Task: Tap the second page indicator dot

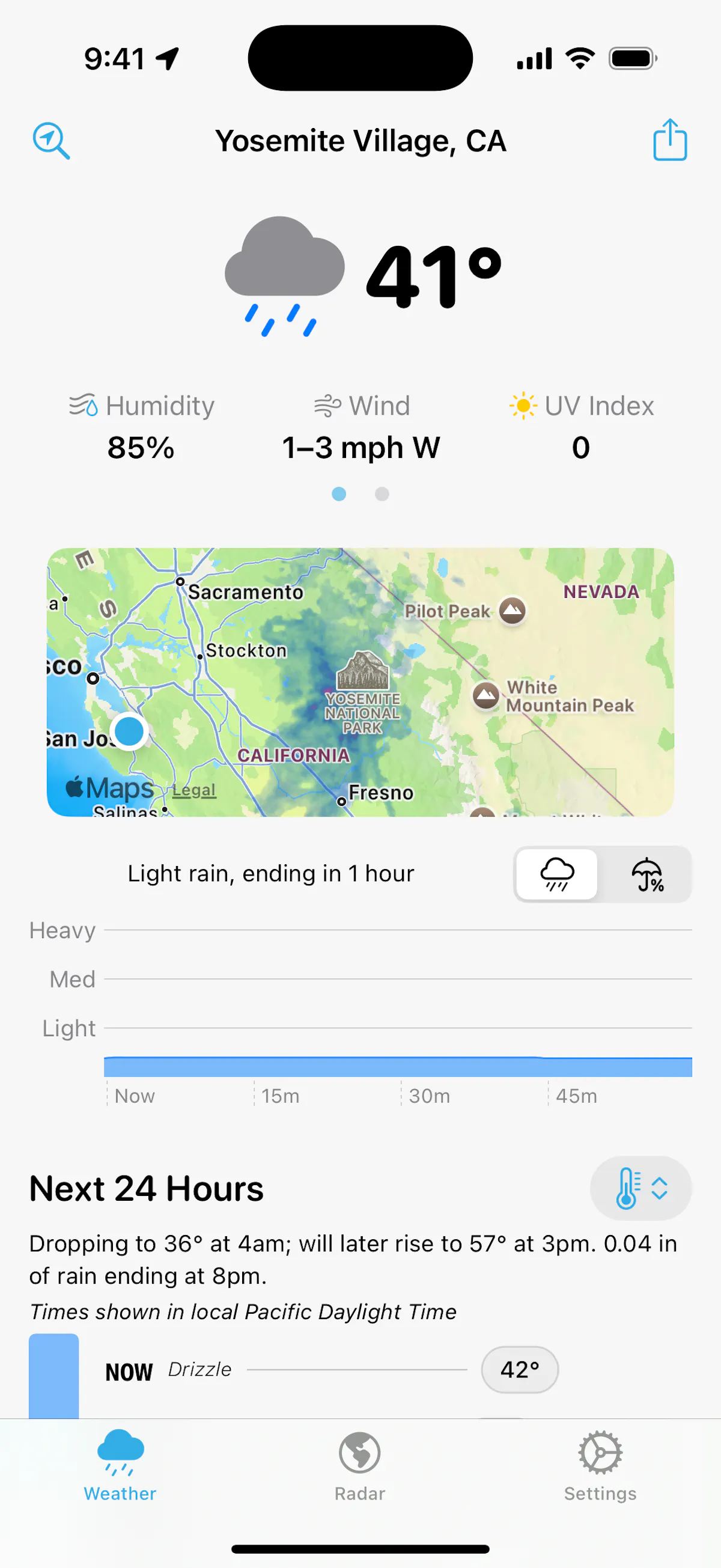Action: 382,493
